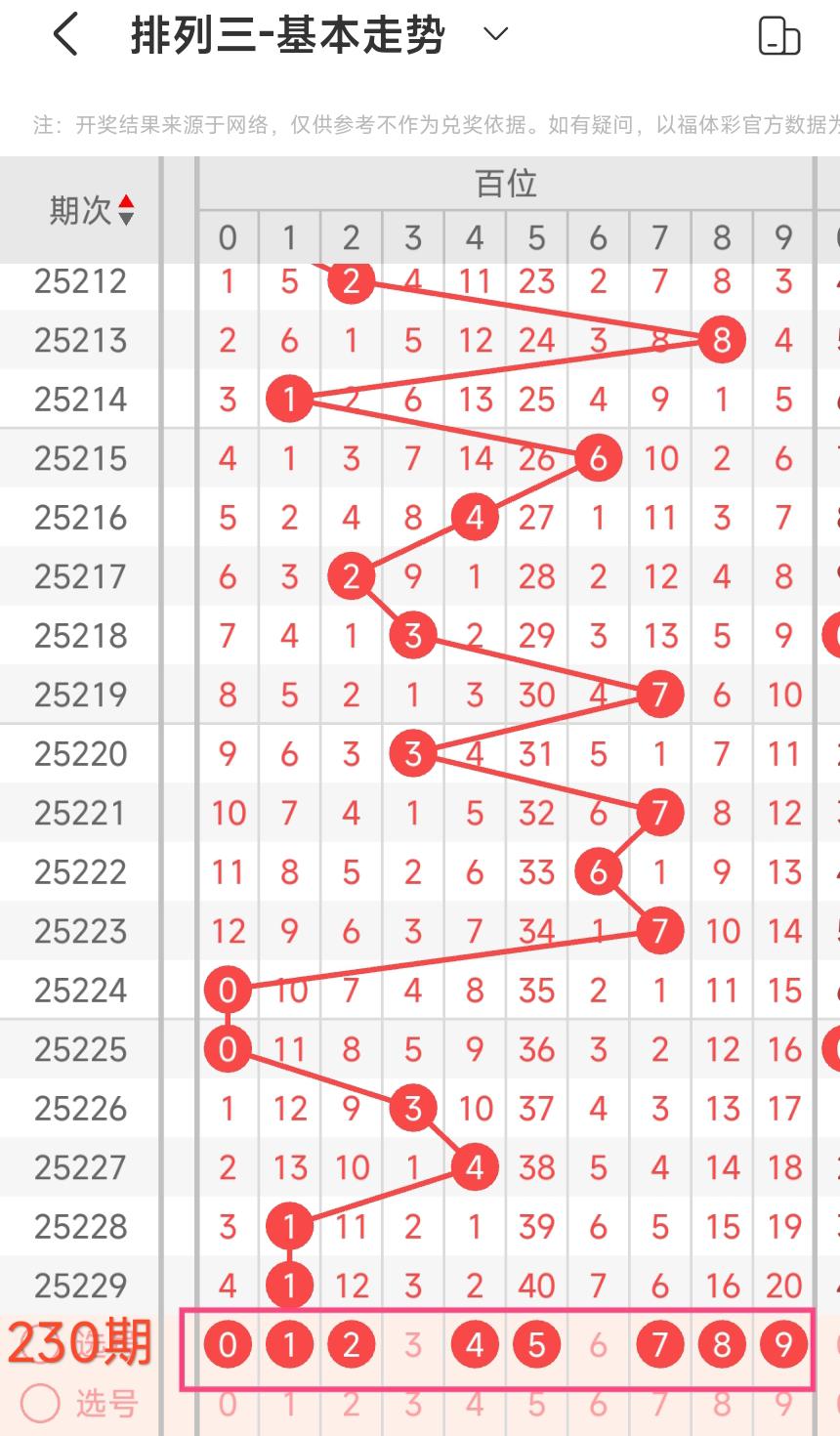Deselect number 7 in the selection row
The height and width of the screenshot is (1436, 840).
click(660, 1345)
